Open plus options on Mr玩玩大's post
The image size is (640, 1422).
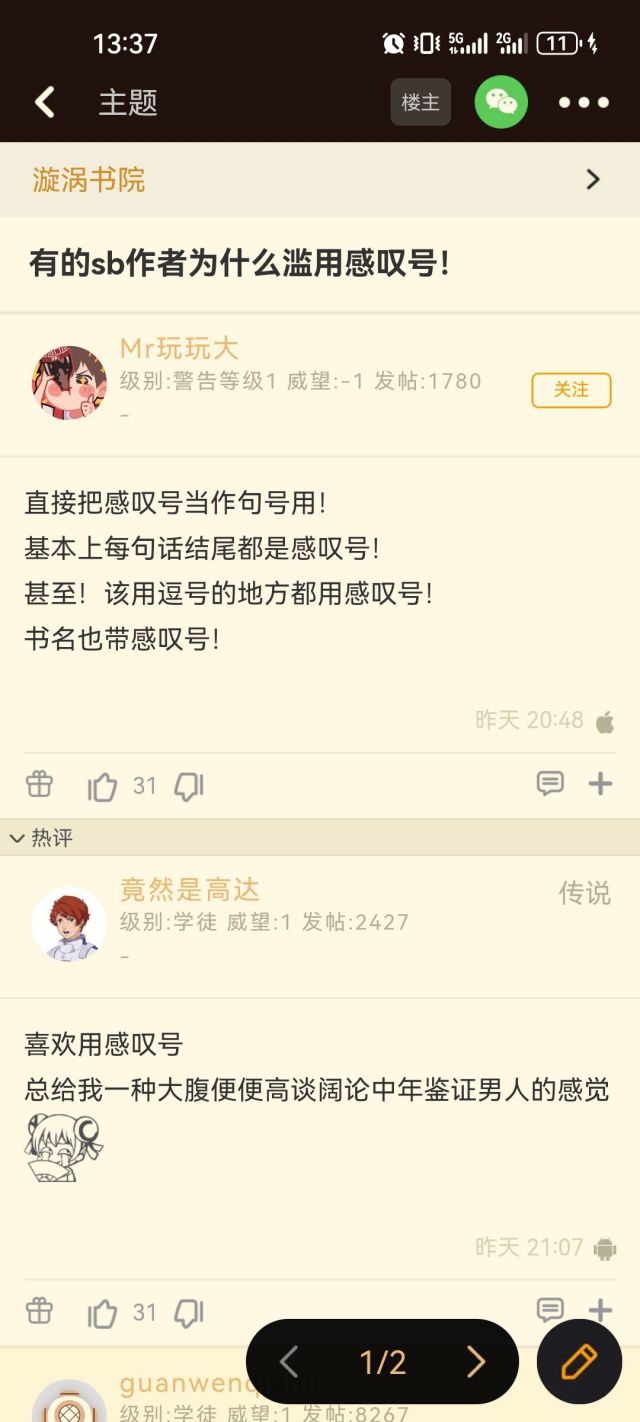click(x=600, y=784)
